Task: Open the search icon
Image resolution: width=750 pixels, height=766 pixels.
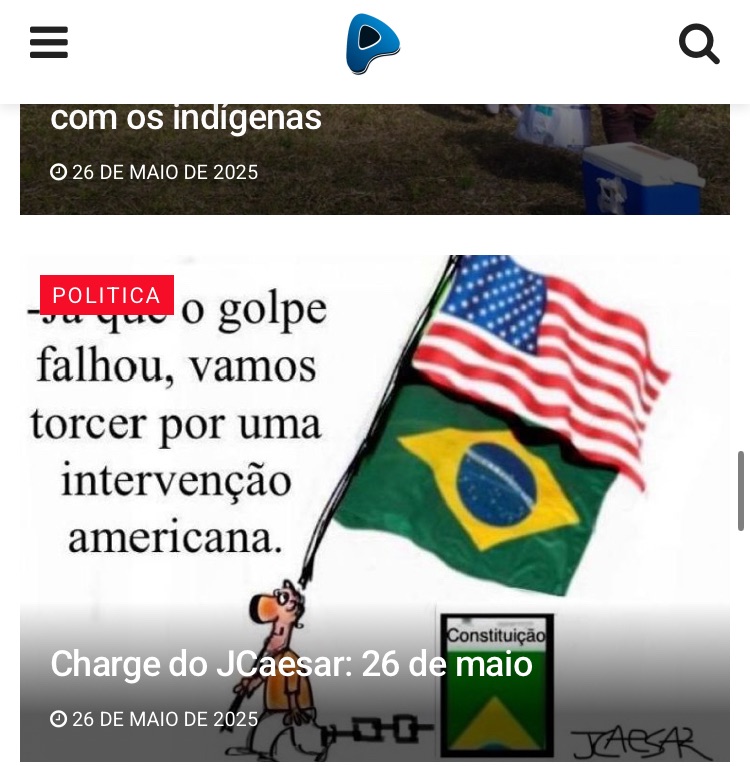Action: coord(699,44)
